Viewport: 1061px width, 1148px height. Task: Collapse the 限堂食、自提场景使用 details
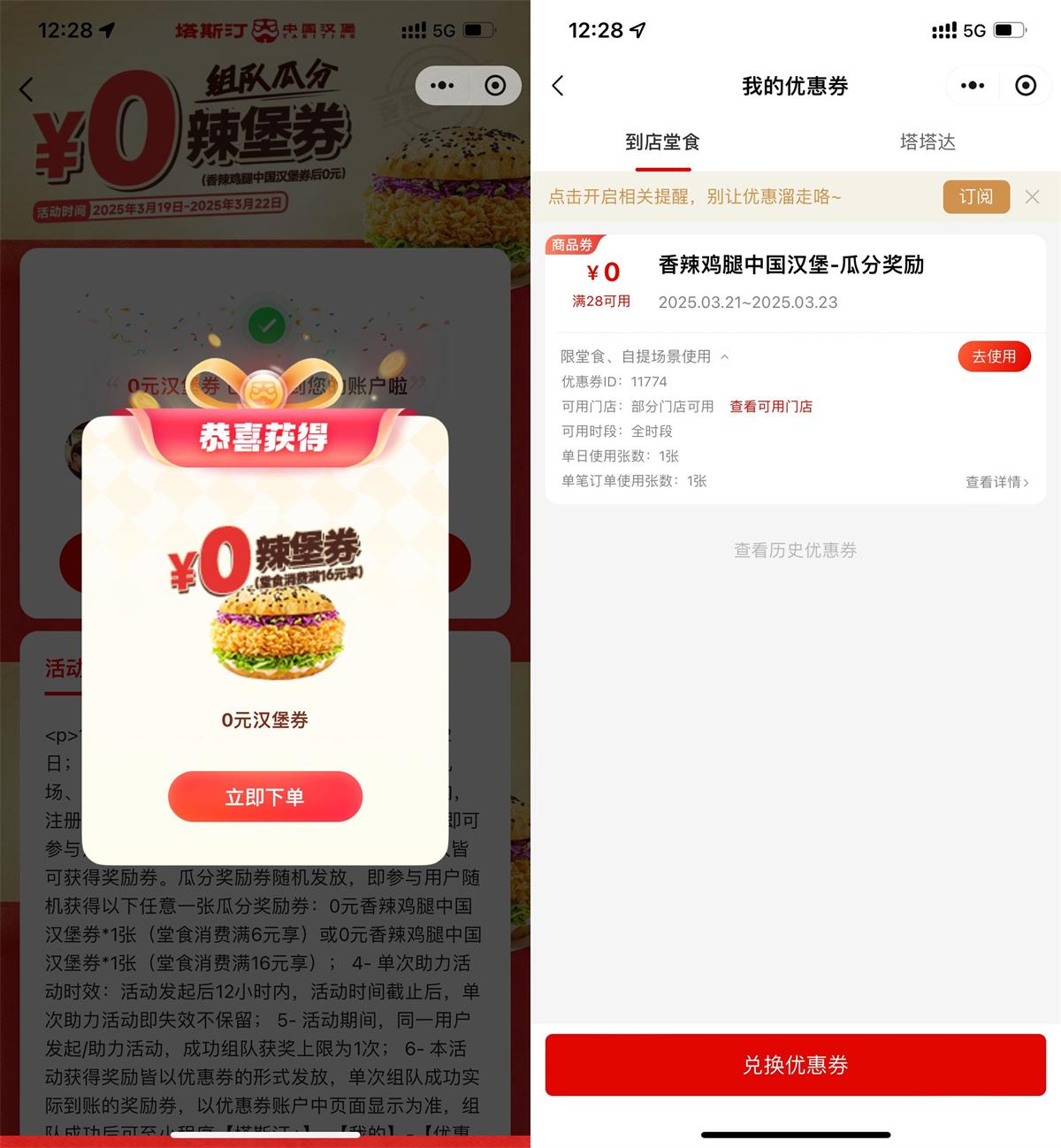(x=724, y=357)
